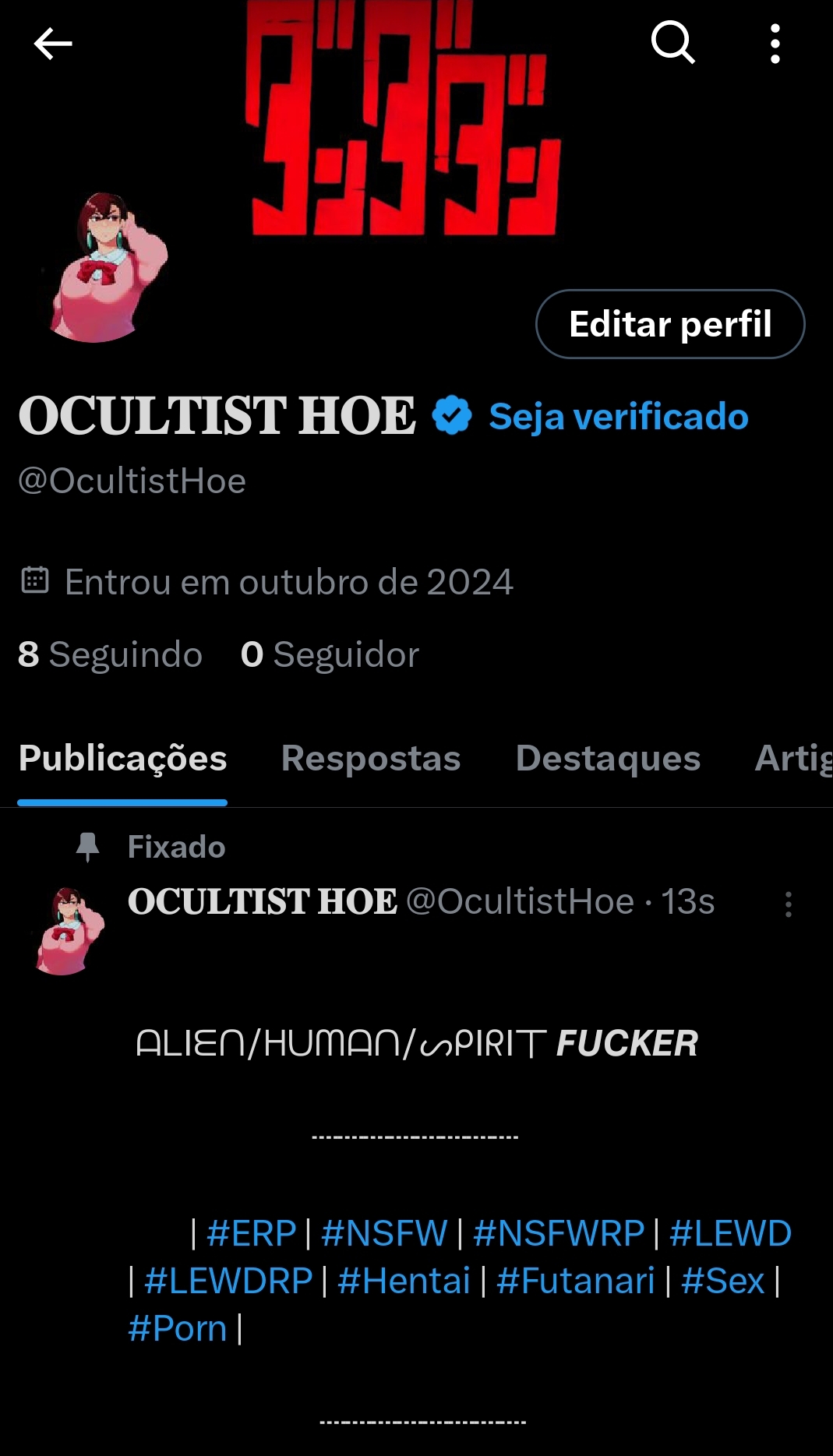This screenshot has height=1456, width=833.
Task: Switch to the Destaques tab
Action: click(608, 758)
